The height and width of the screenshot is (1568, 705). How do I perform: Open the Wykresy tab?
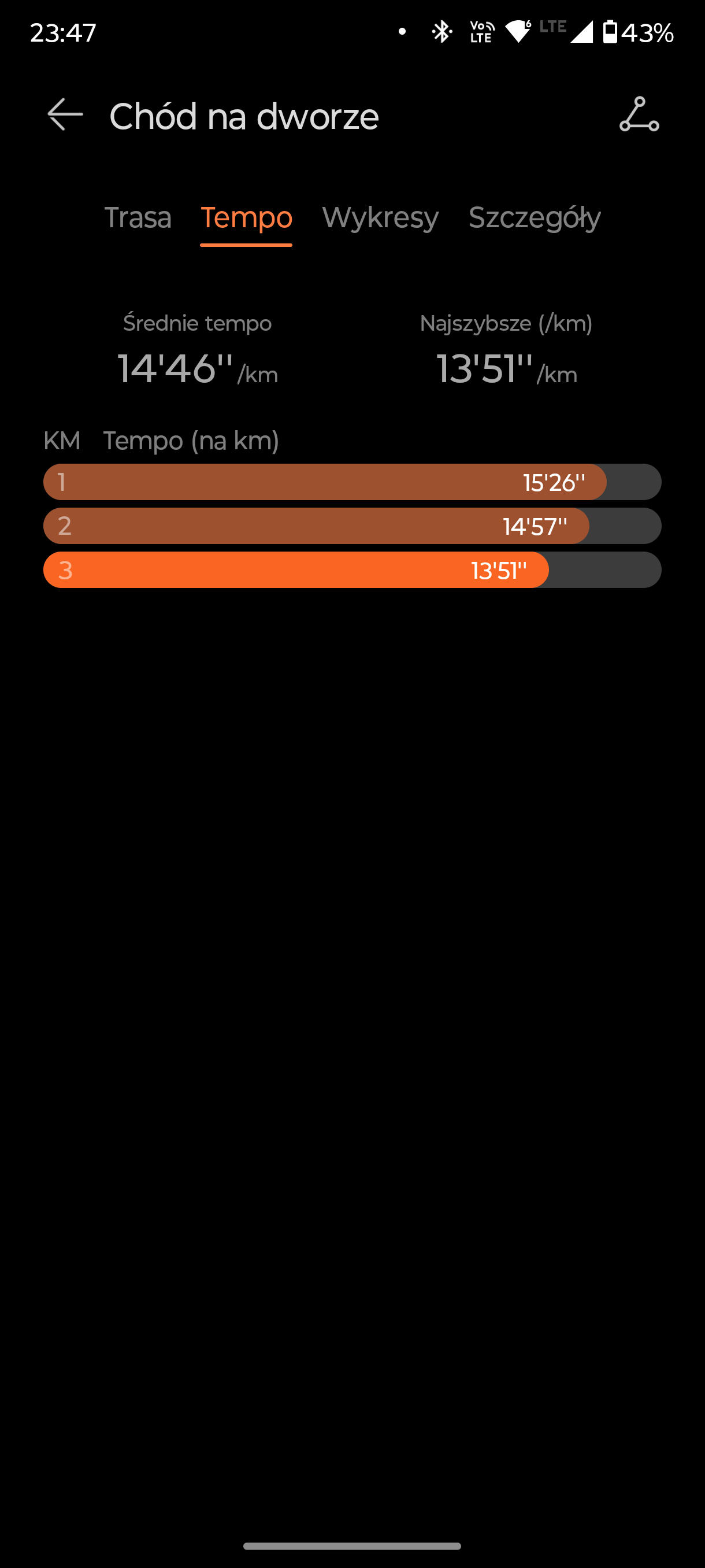[380, 218]
